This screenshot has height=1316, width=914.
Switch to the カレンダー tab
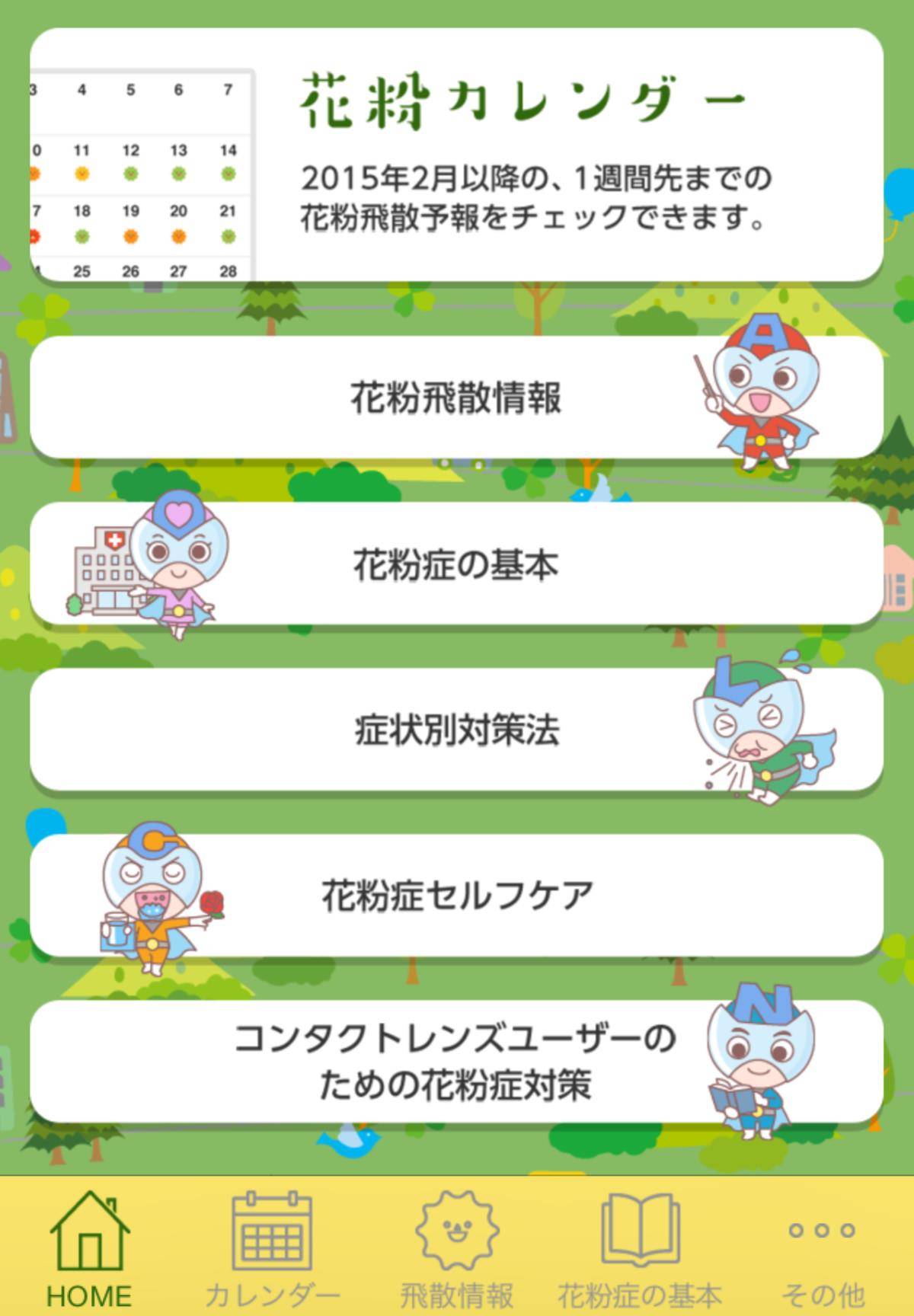(272, 1247)
